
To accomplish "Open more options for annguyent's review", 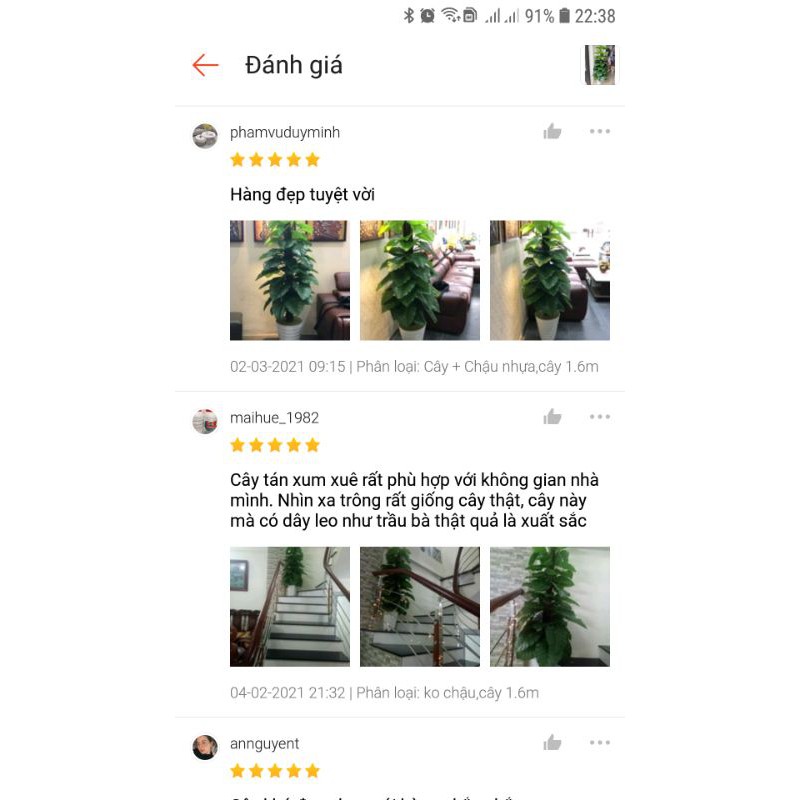I will pyautogui.click(x=599, y=742).
